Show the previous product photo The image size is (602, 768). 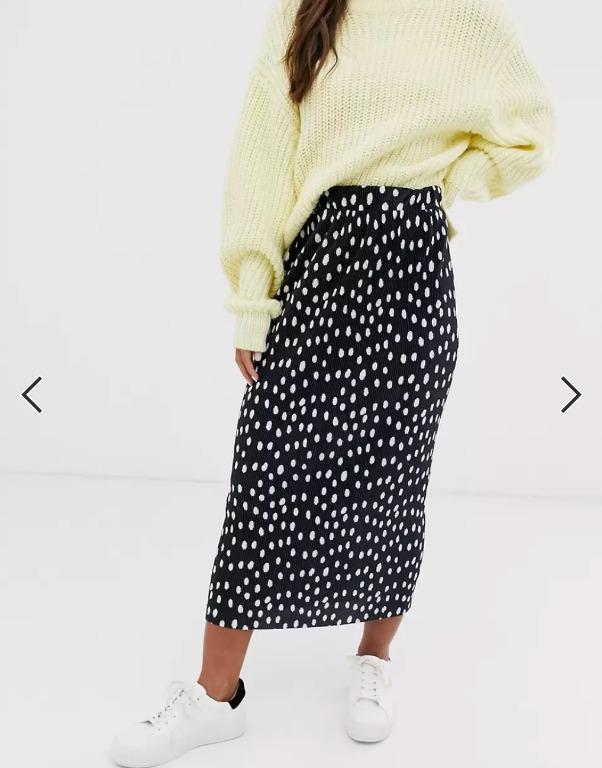coord(32,395)
